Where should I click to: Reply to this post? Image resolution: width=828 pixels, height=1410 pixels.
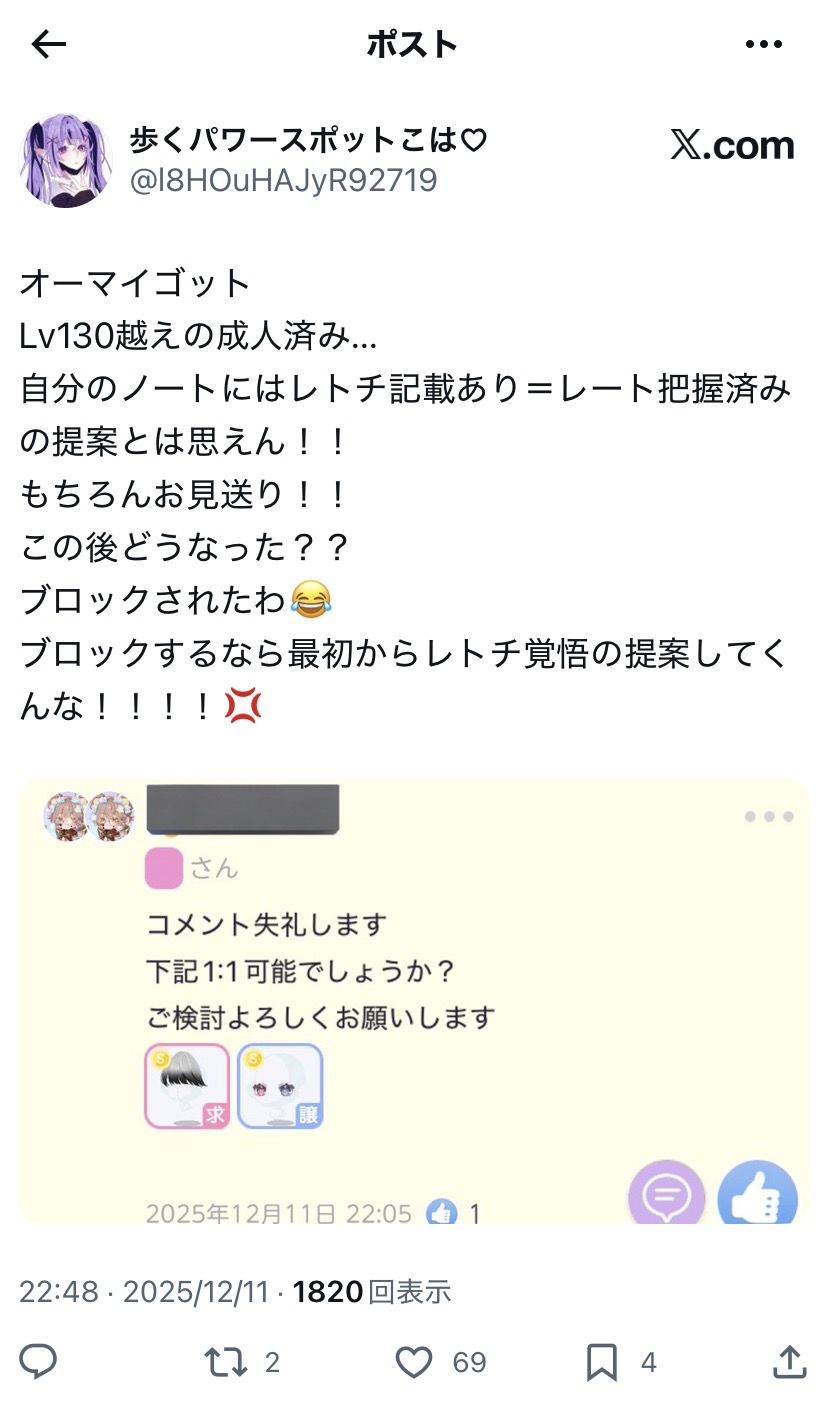tap(39, 1362)
